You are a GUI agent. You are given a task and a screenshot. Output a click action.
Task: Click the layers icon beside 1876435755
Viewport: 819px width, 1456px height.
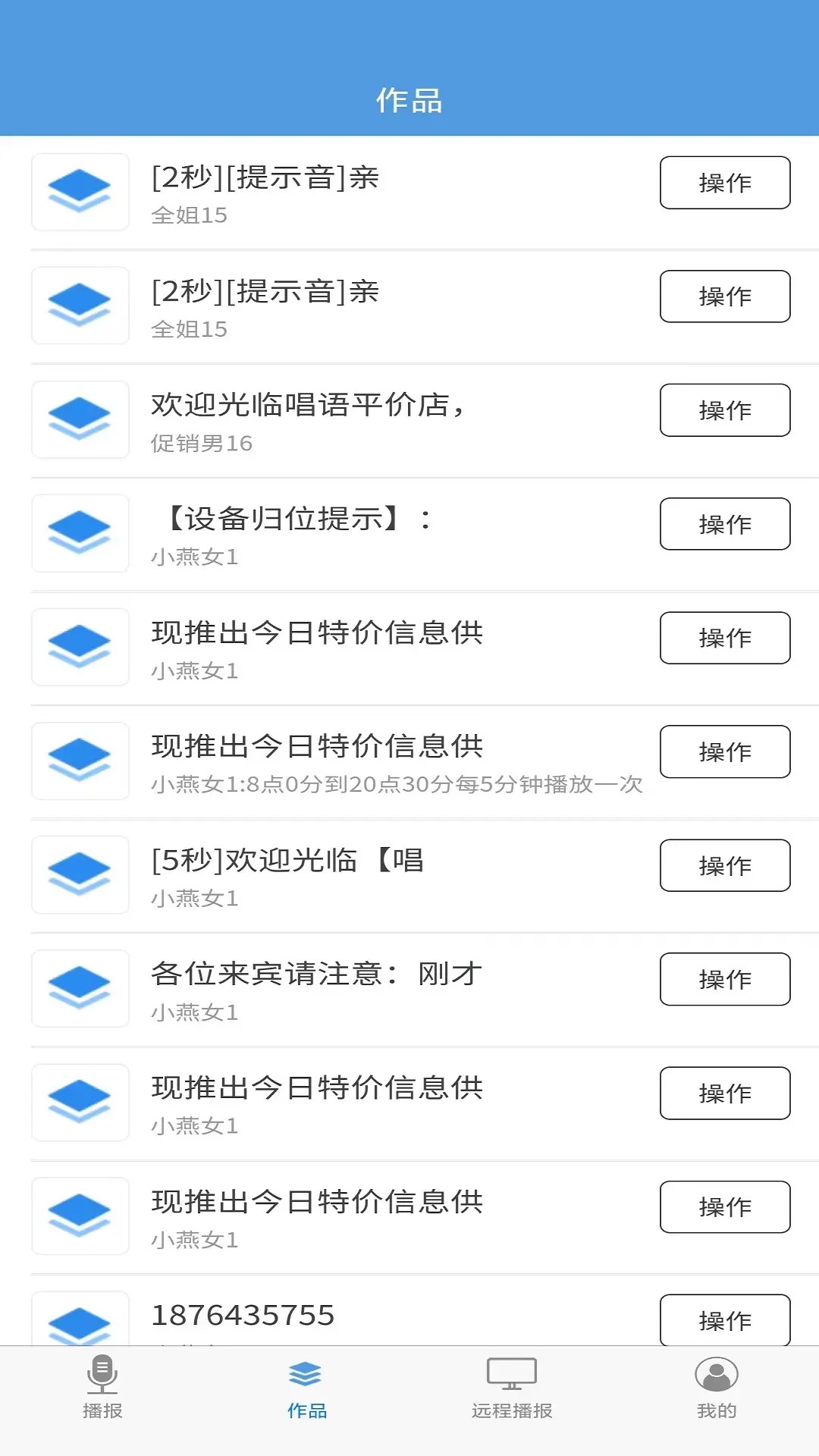[80, 1319]
